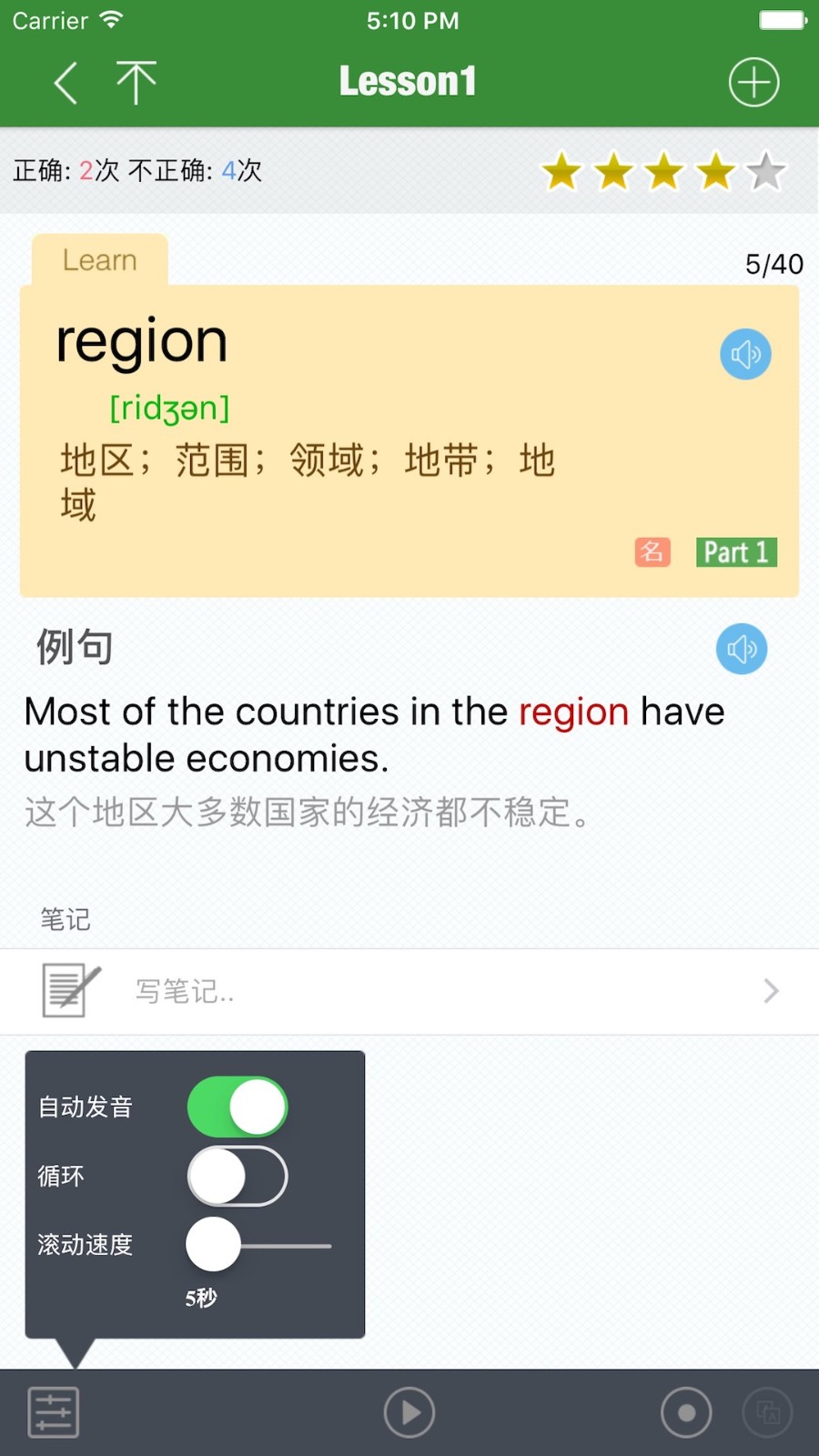Viewport: 819px width, 1456px height.
Task: Tap the record circle button
Action: pyautogui.click(x=686, y=1412)
